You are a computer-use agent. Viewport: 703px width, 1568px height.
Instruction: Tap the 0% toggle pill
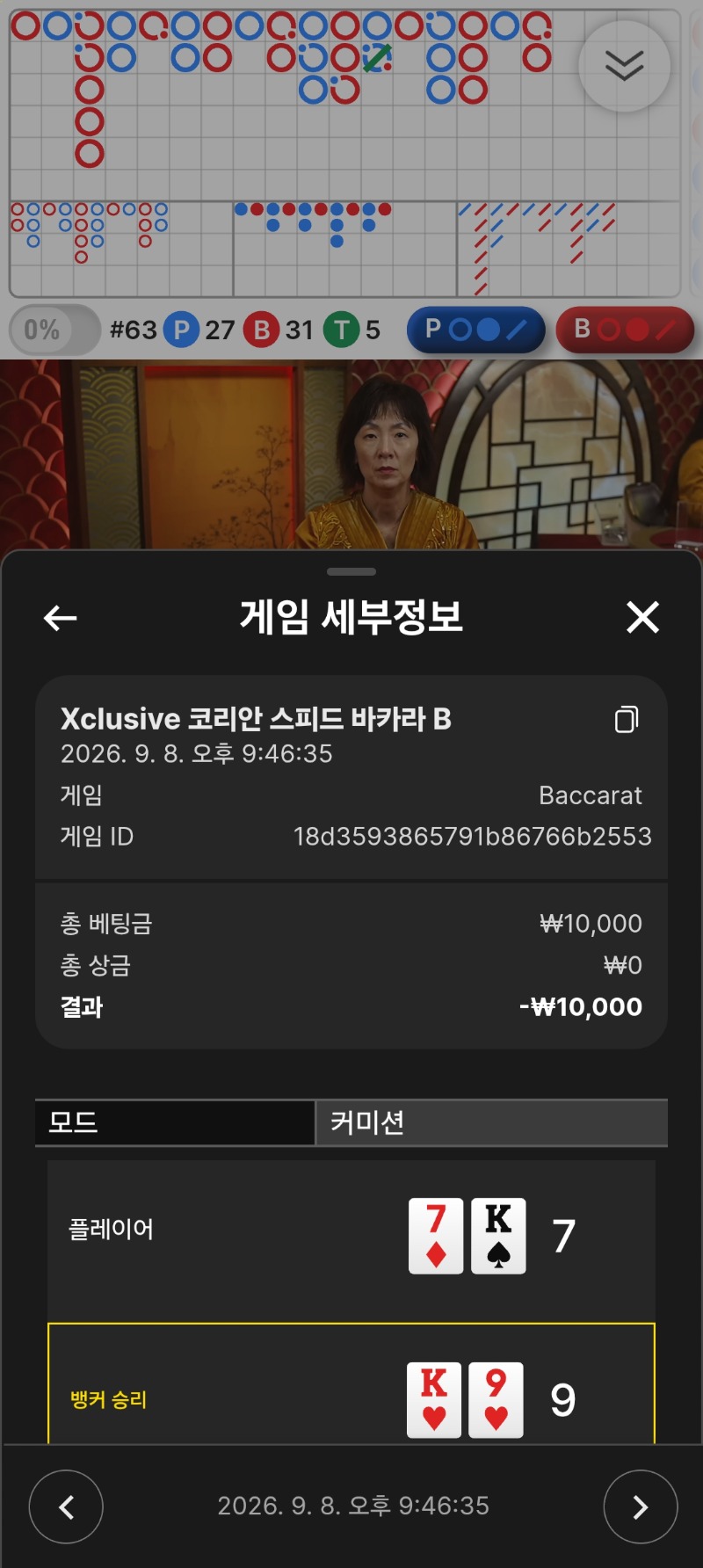pos(54,330)
